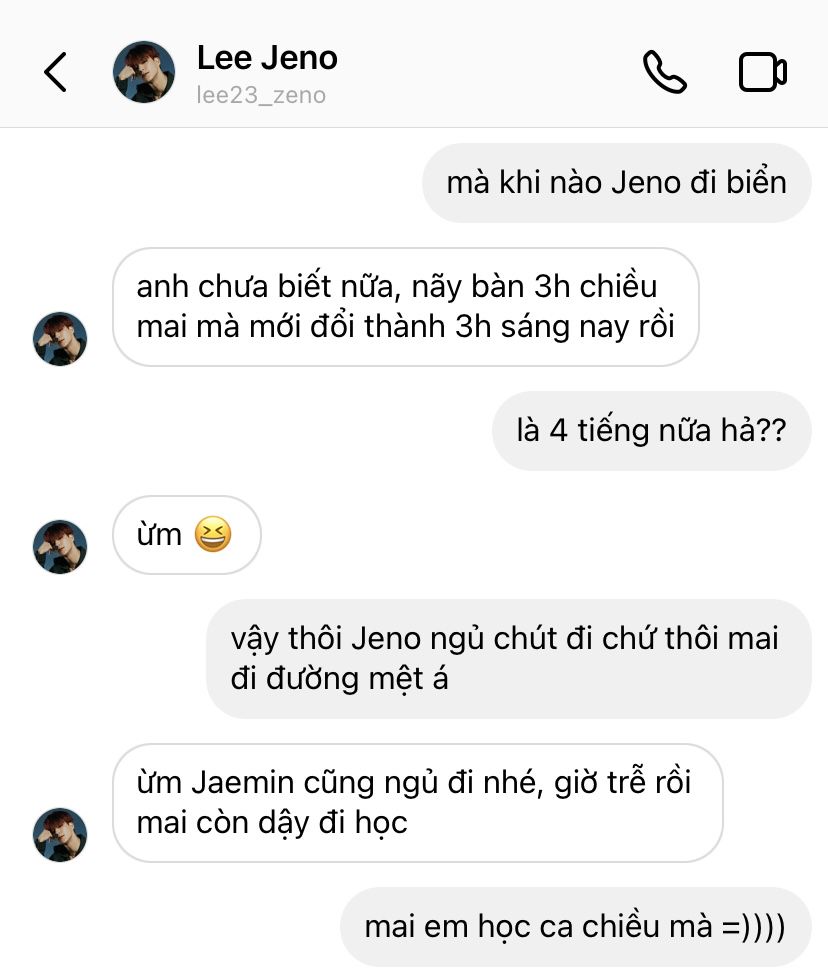Start a voice call with Lee Jeno
The height and width of the screenshot is (976, 828).
click(664, 72)
